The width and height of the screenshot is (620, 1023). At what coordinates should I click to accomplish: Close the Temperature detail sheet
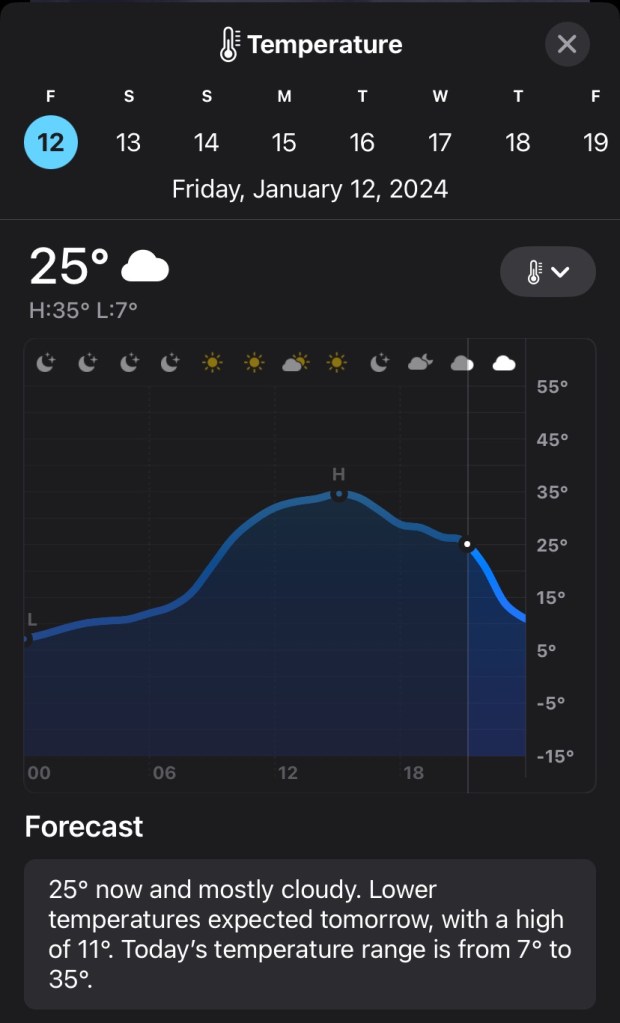(x=567, y=44)
